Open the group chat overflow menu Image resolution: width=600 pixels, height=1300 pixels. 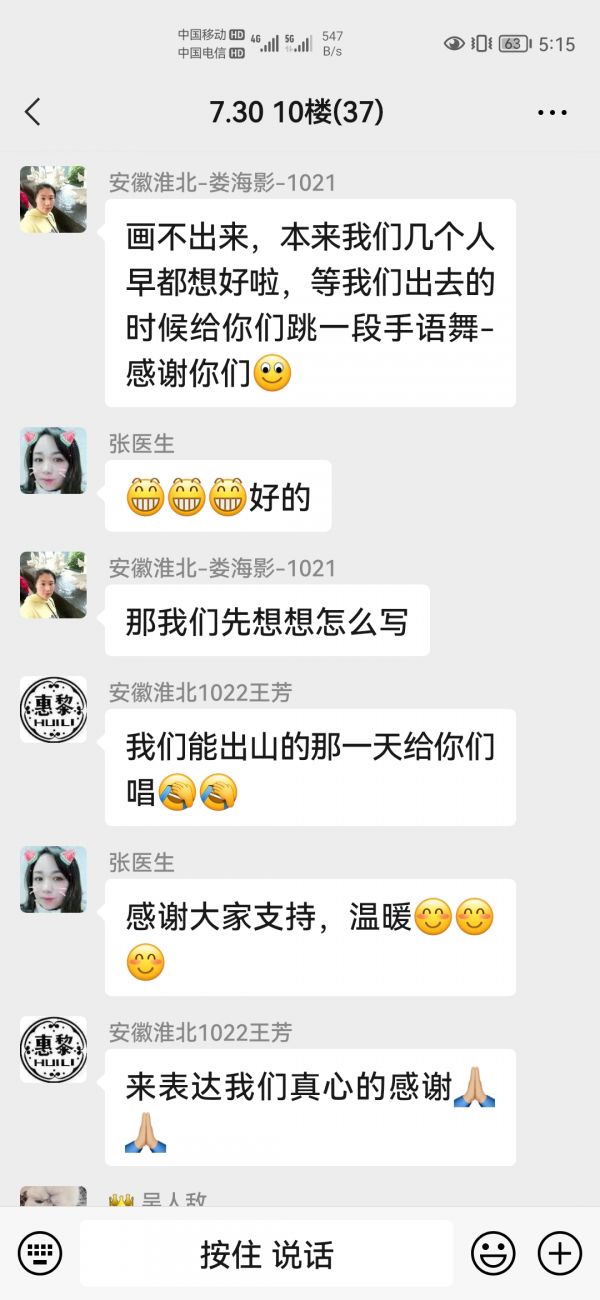552,113
